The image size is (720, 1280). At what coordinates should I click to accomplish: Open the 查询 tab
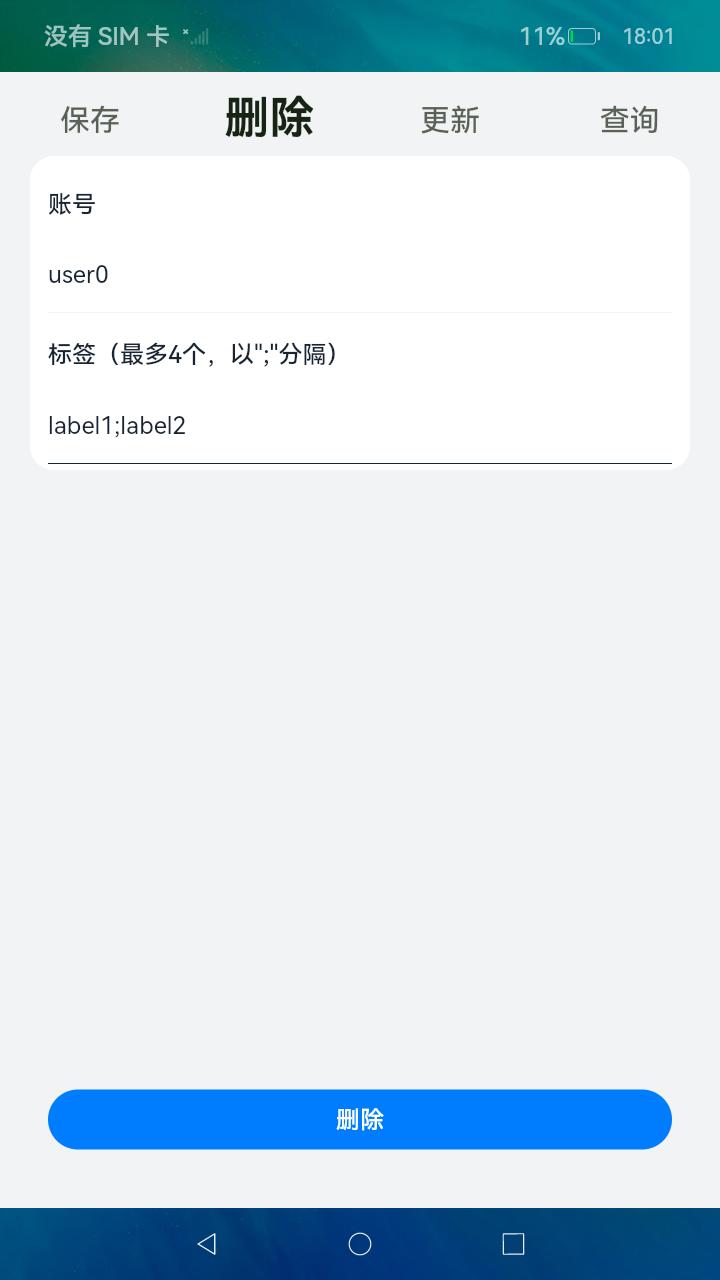629,120
